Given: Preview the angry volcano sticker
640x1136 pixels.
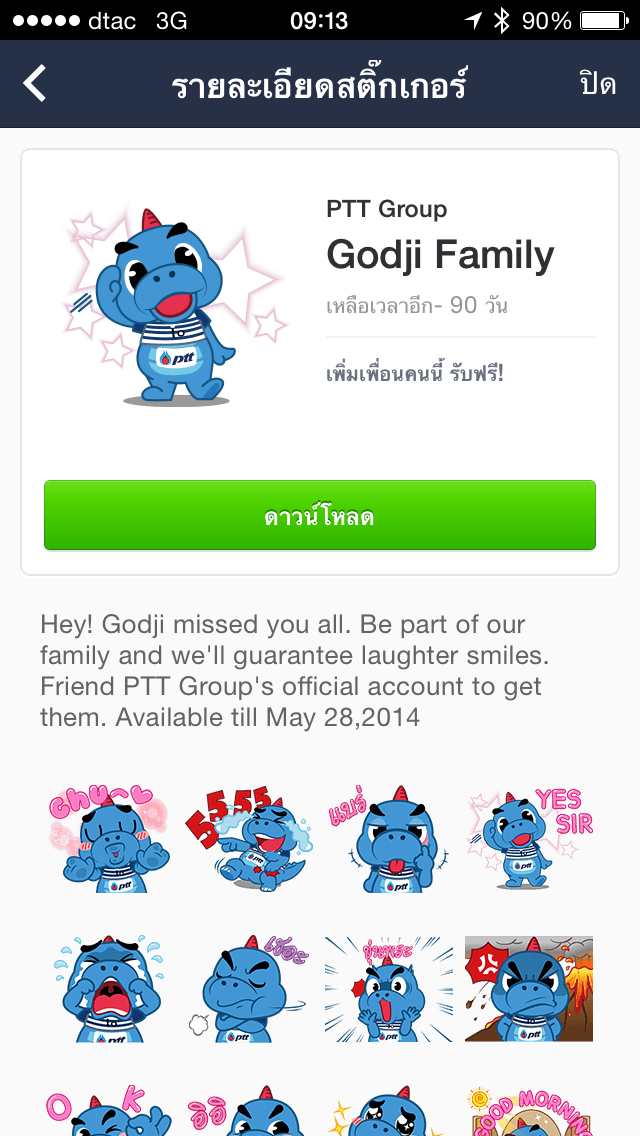Looking at the screenshot, I should click(x=529, y=989).
